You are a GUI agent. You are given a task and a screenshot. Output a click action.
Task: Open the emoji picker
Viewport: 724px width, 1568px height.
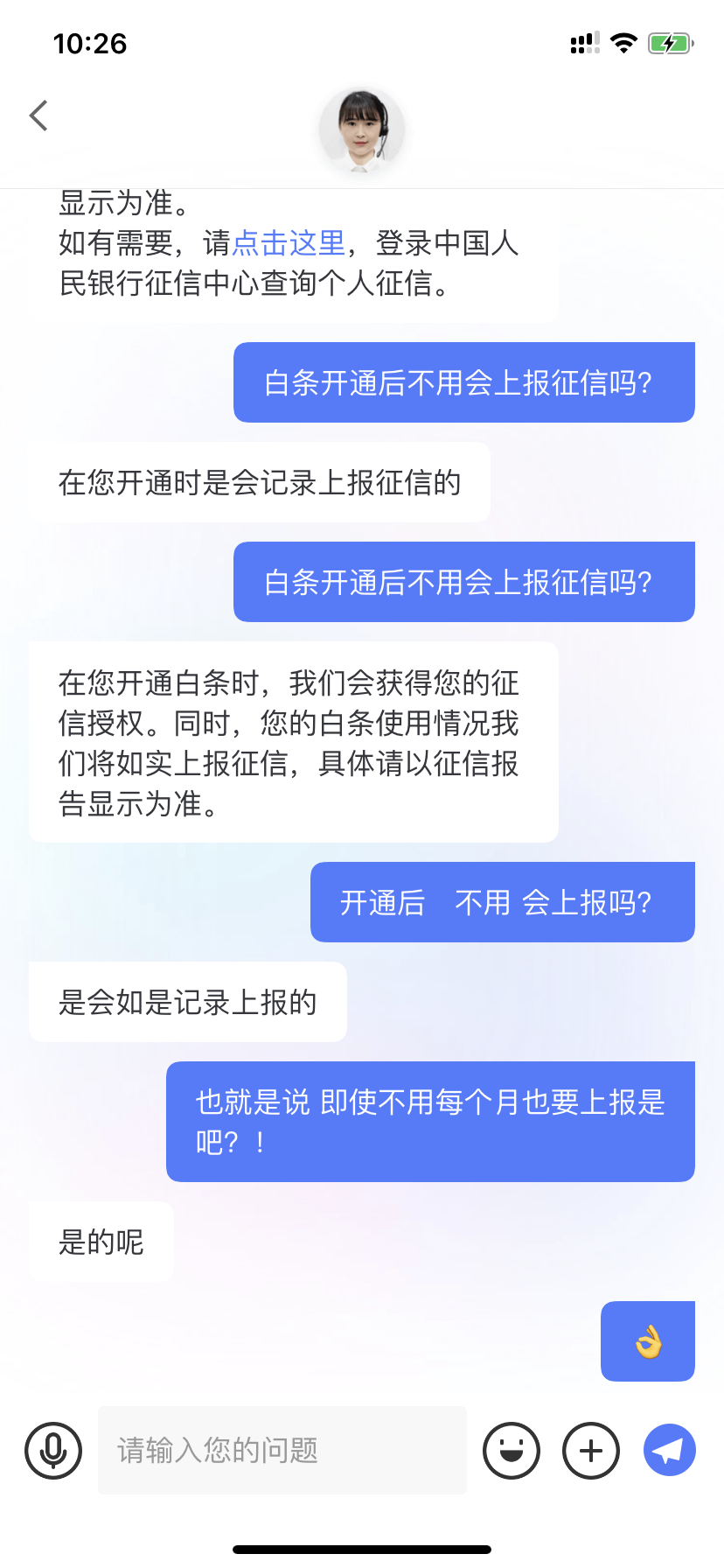point(512,1450)
